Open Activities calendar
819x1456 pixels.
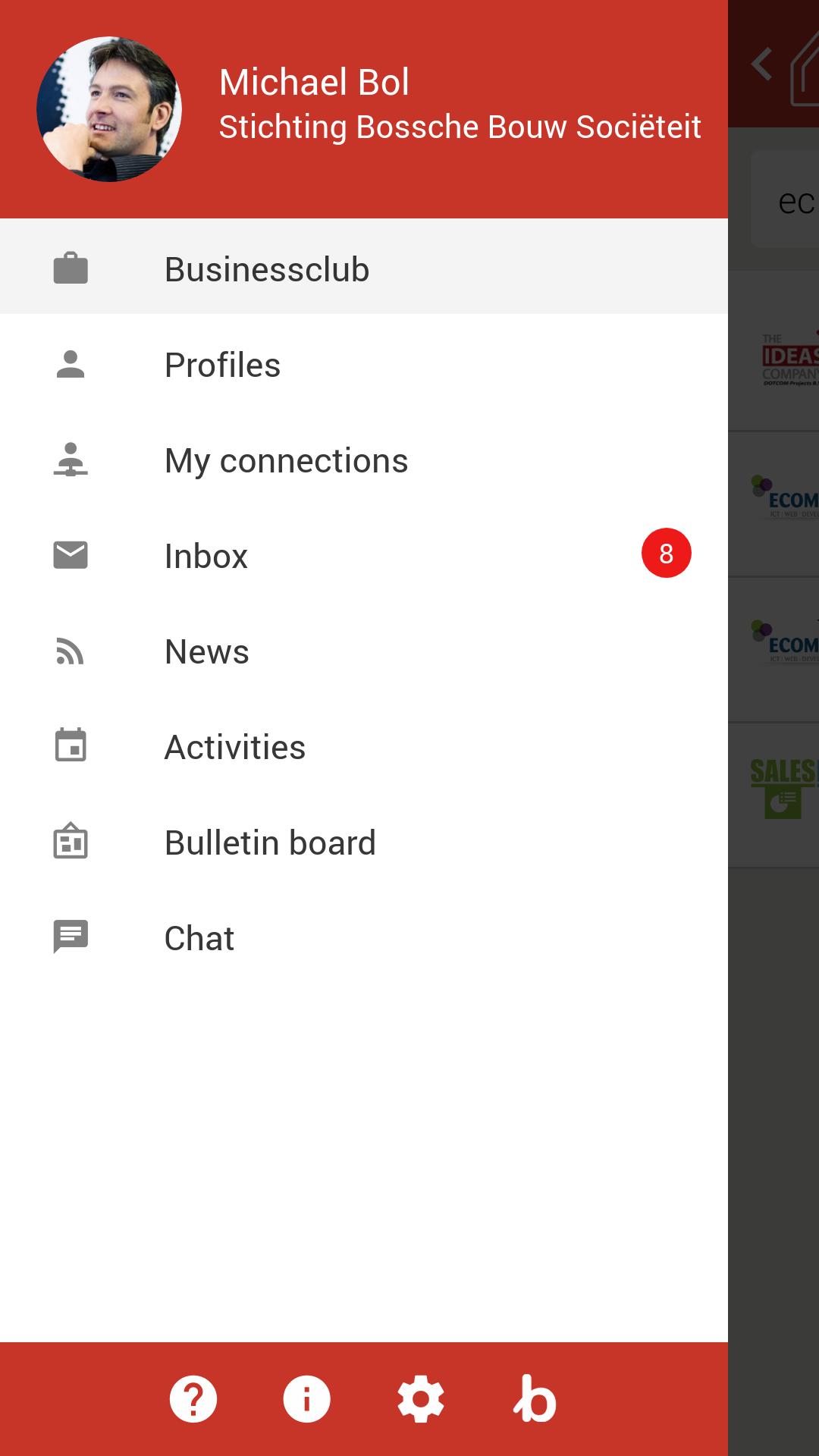pos(234,747)
